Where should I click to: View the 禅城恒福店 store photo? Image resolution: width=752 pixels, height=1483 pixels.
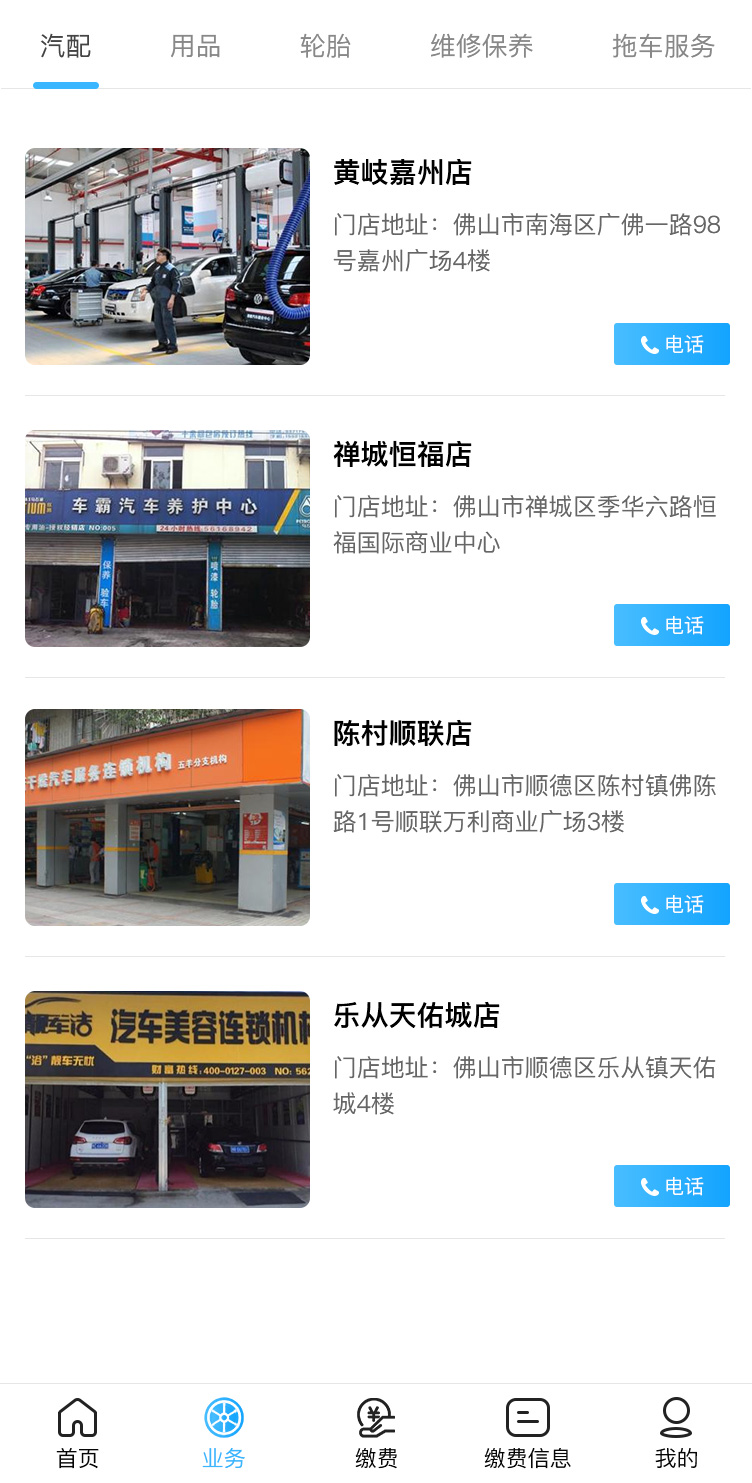pyautogui.click(x=167, y=538)
